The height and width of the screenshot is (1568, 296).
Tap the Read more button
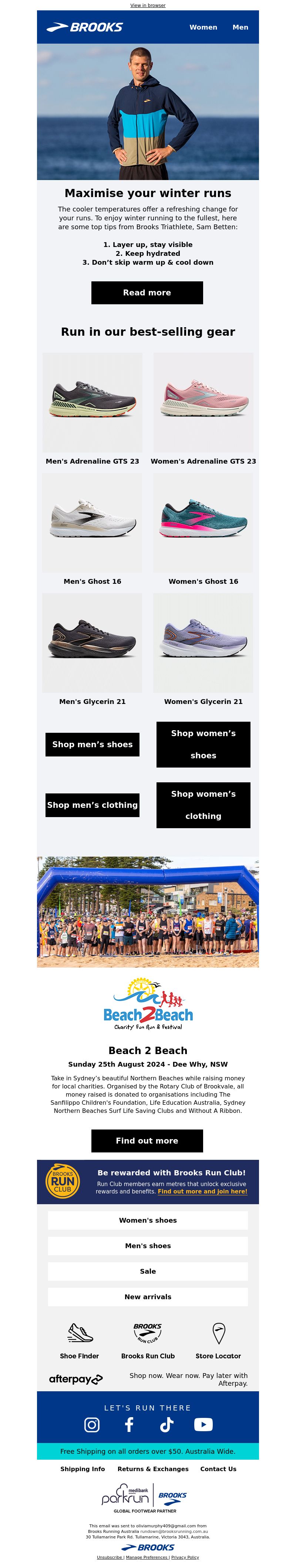pyautogui.click(x=147, y=293)
